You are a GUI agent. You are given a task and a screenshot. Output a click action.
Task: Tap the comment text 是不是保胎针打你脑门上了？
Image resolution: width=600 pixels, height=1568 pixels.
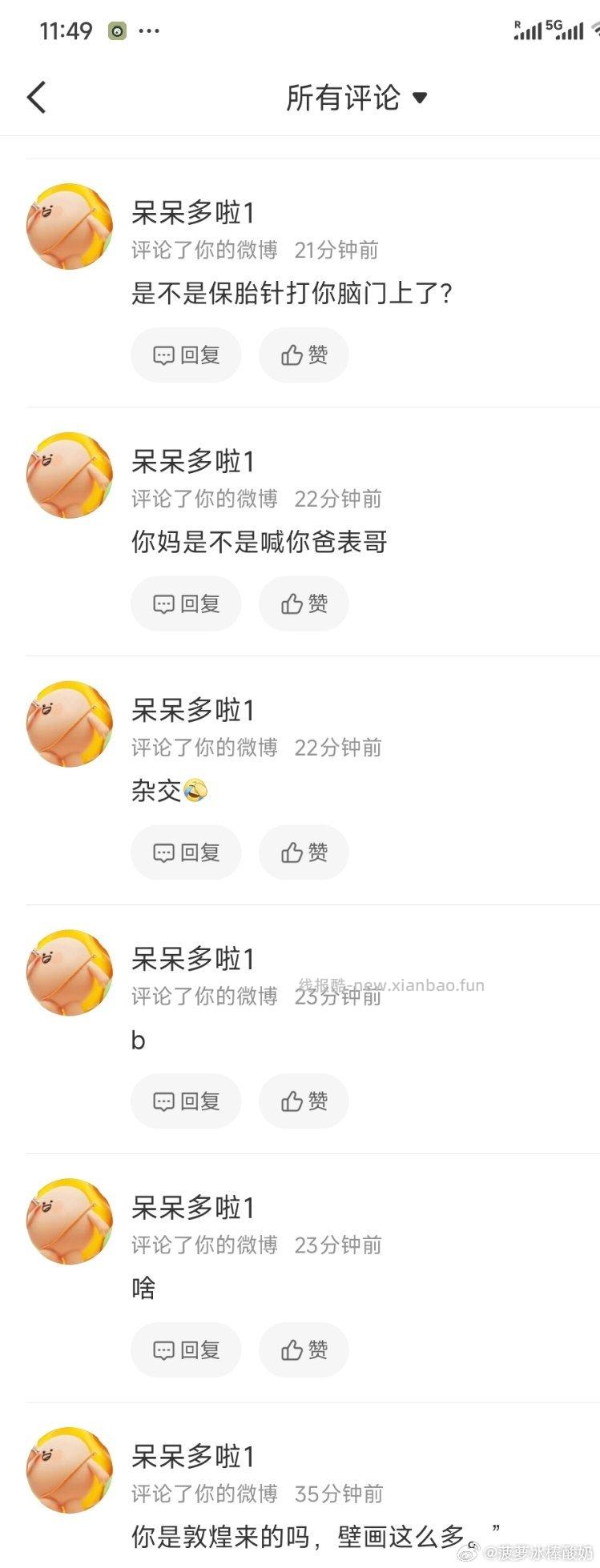[292, 293]
